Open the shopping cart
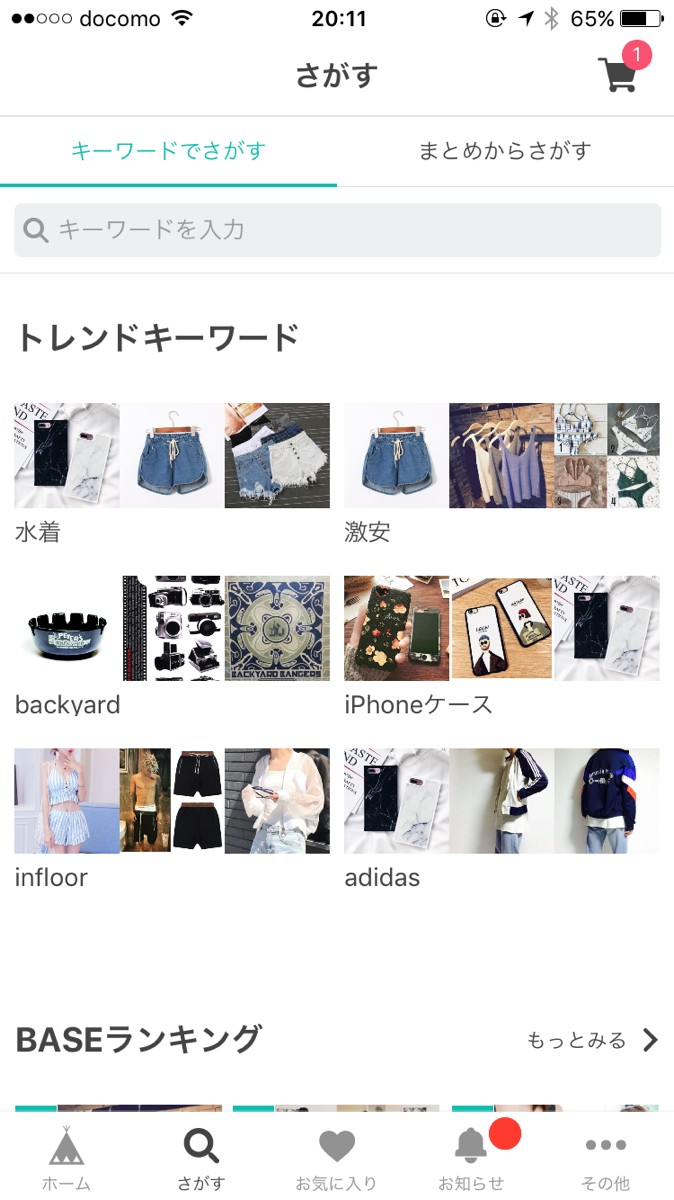674x1200 pixels. [x=619, y=74]
